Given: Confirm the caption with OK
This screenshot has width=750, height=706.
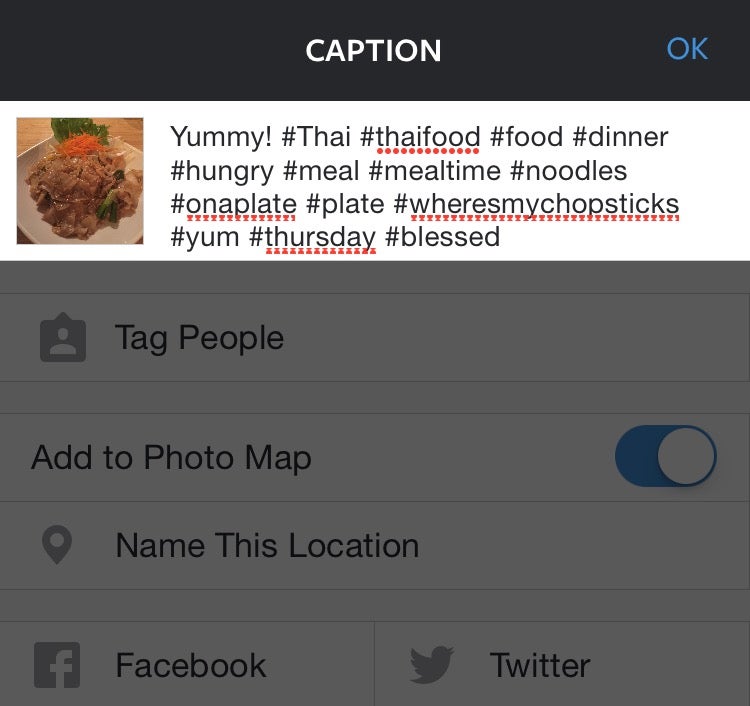Looking at the screenshot, I should [x=687, y=49].
